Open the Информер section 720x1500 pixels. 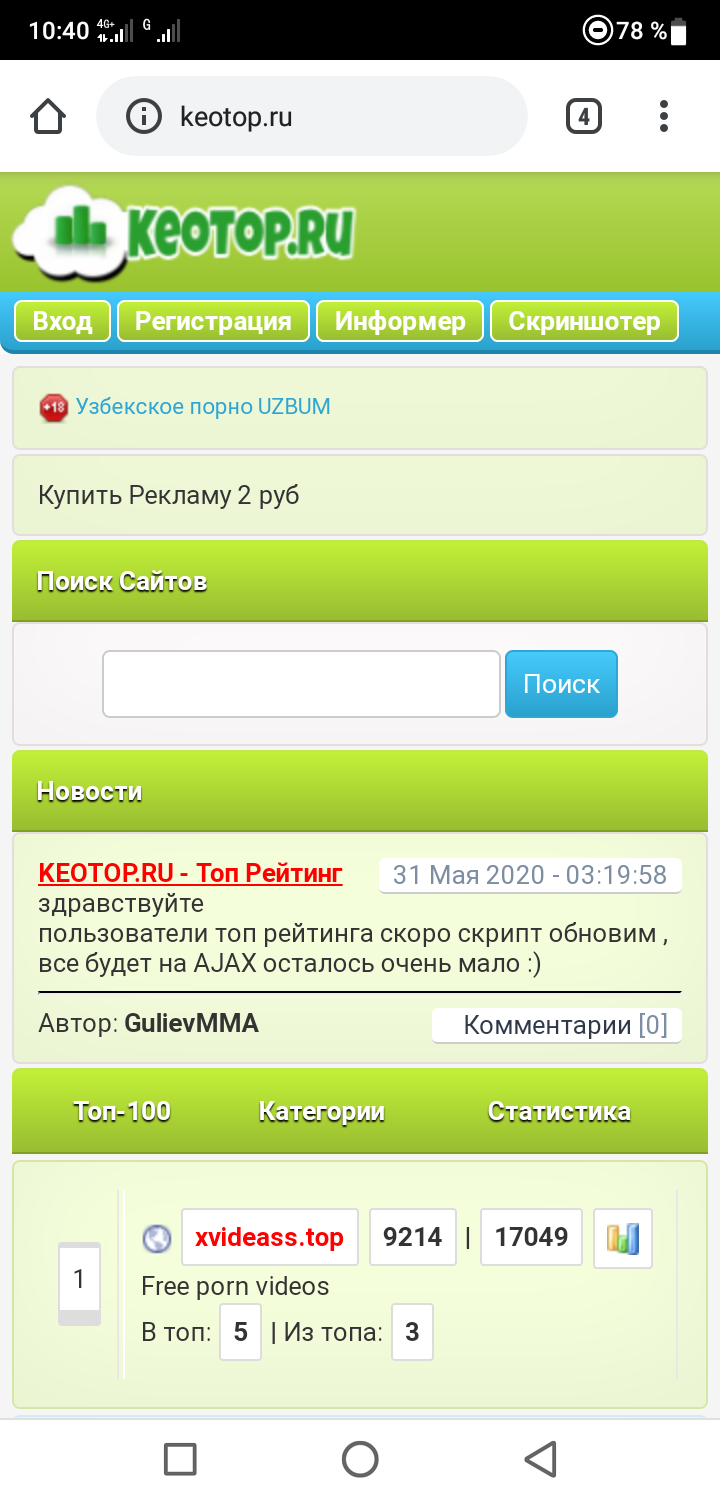coord(400,322)
